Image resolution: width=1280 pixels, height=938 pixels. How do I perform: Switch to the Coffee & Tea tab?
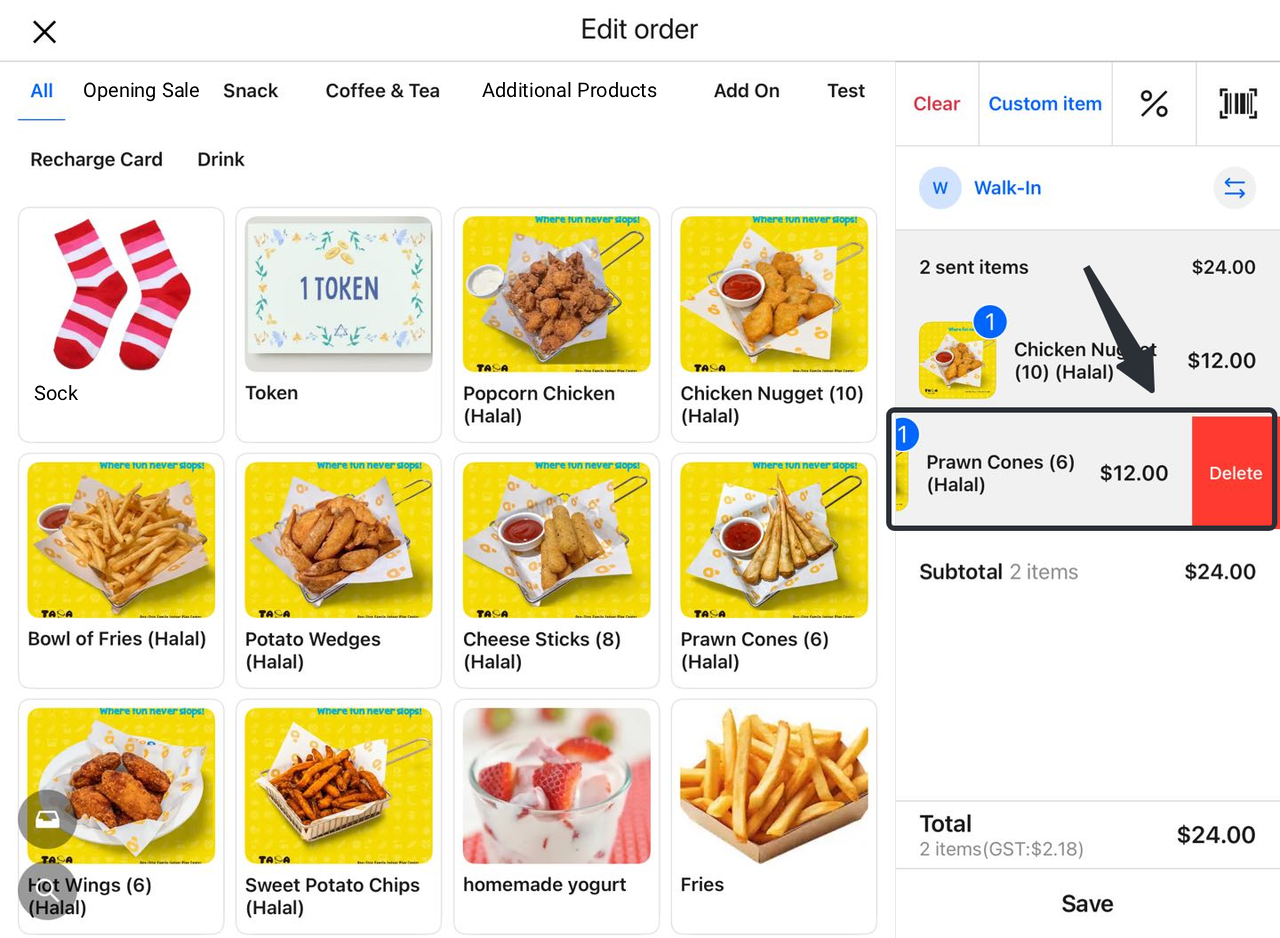382,91
